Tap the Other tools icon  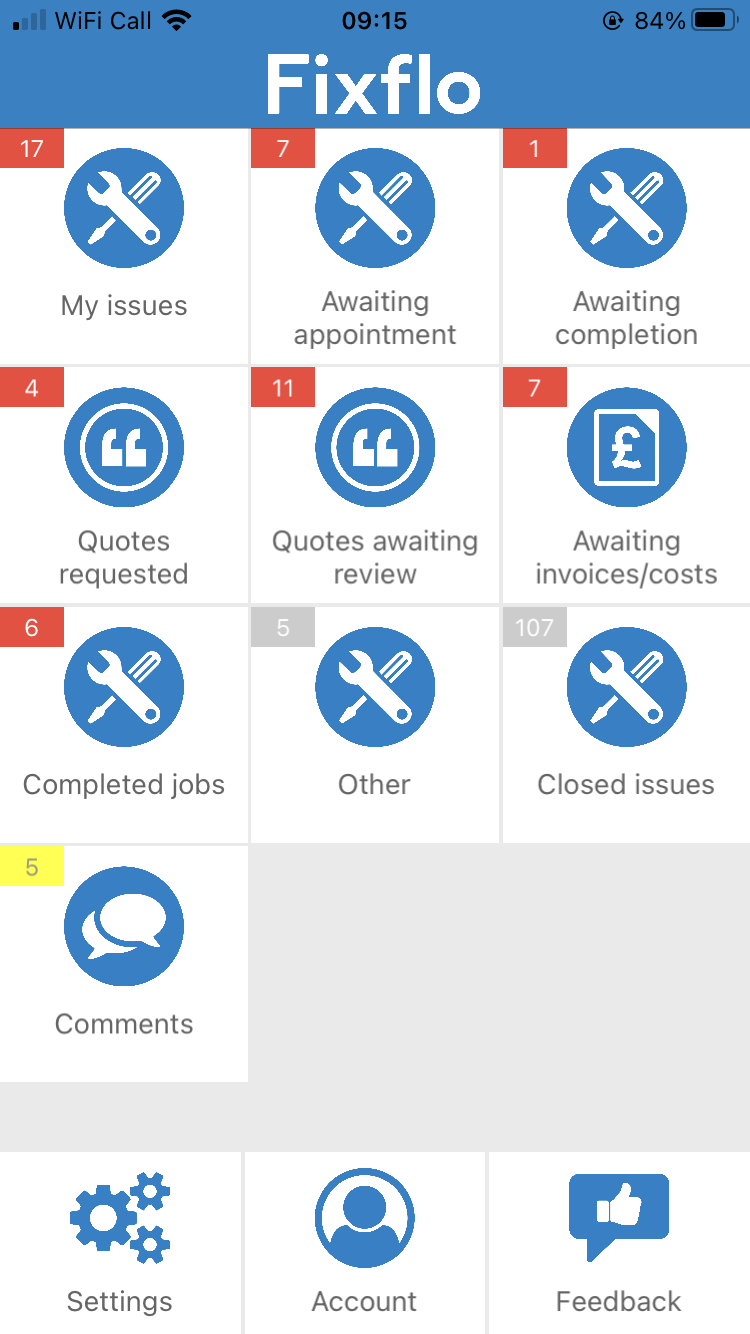375,687
